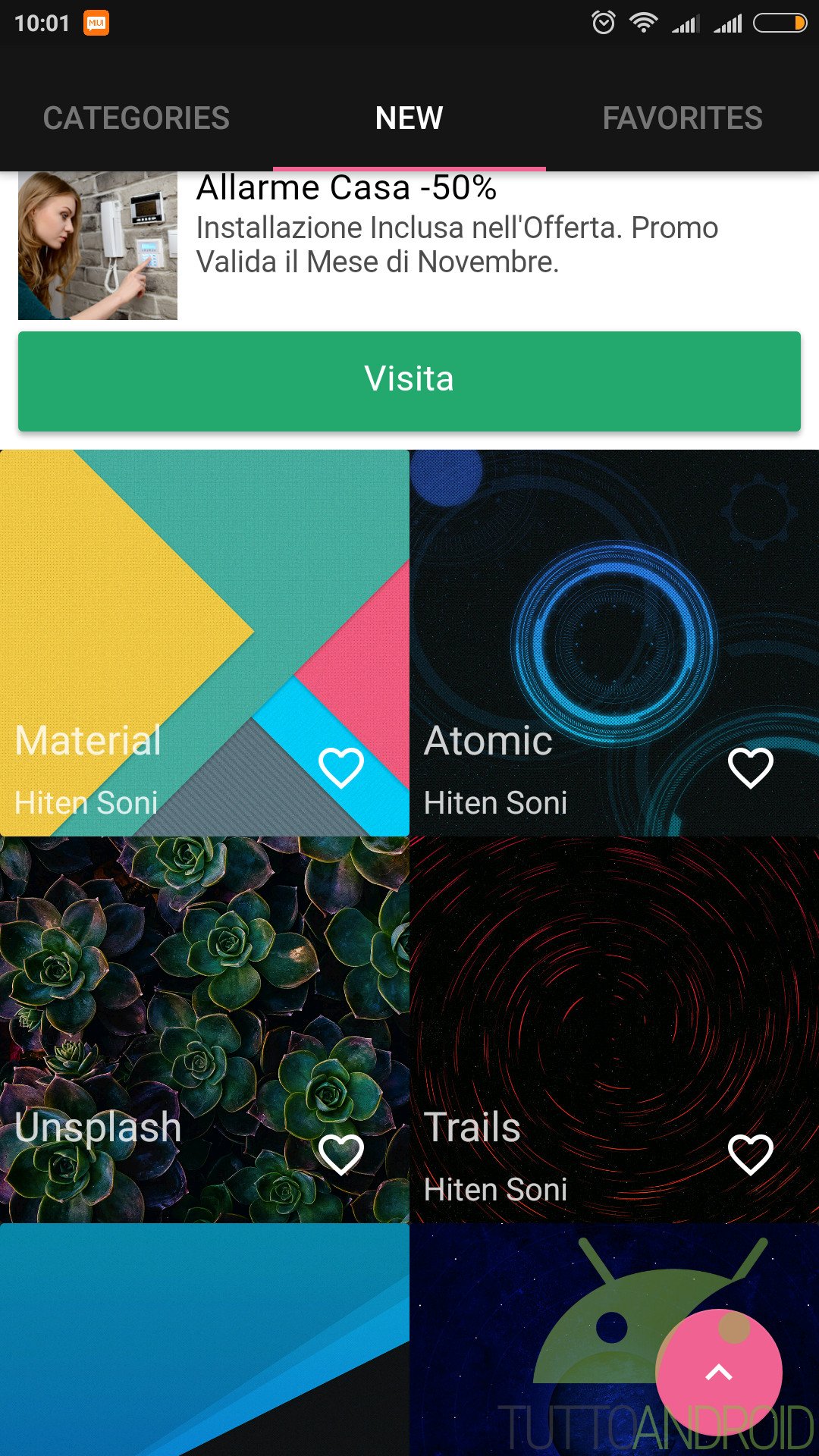Like the Atomic wallpaper heart

tap(751, 767)
